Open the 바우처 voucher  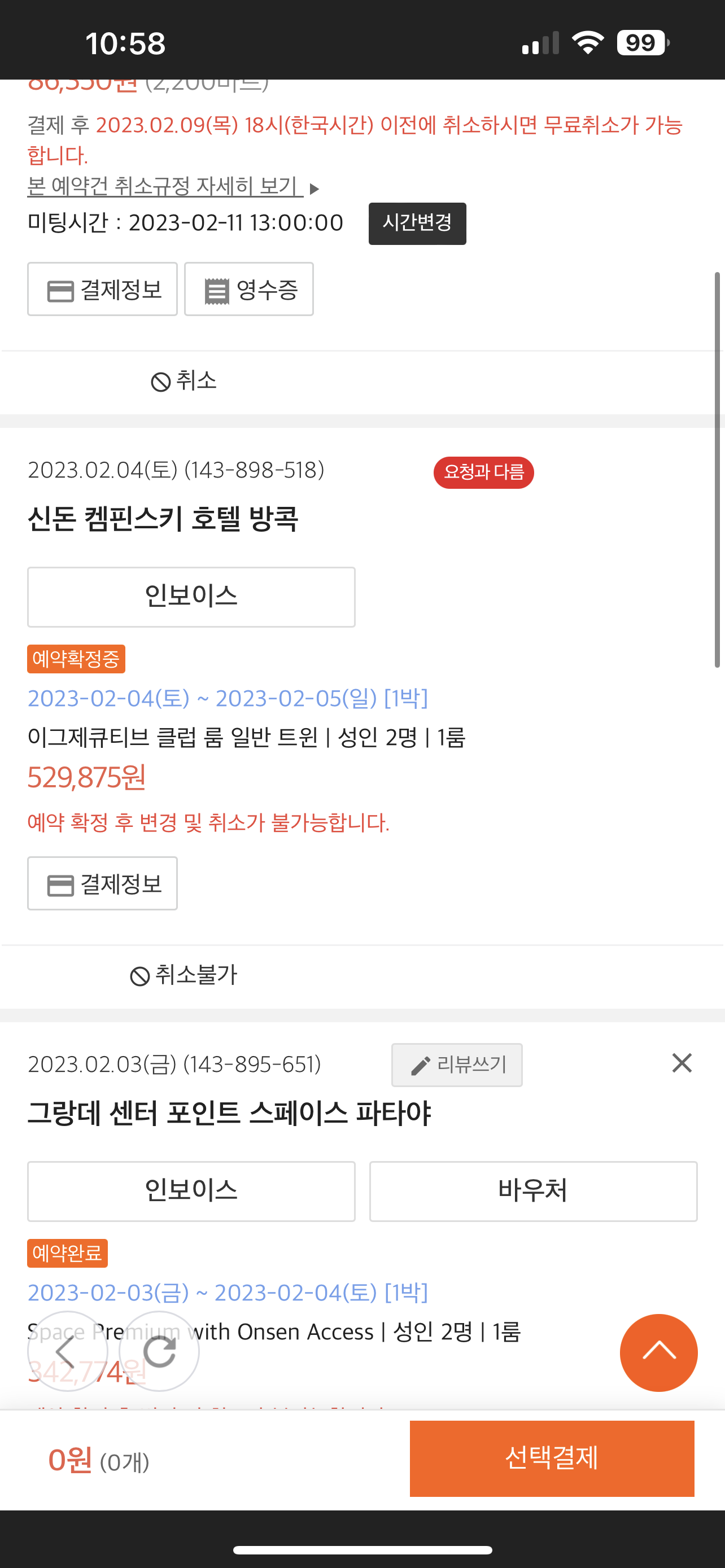[533, 1191]
